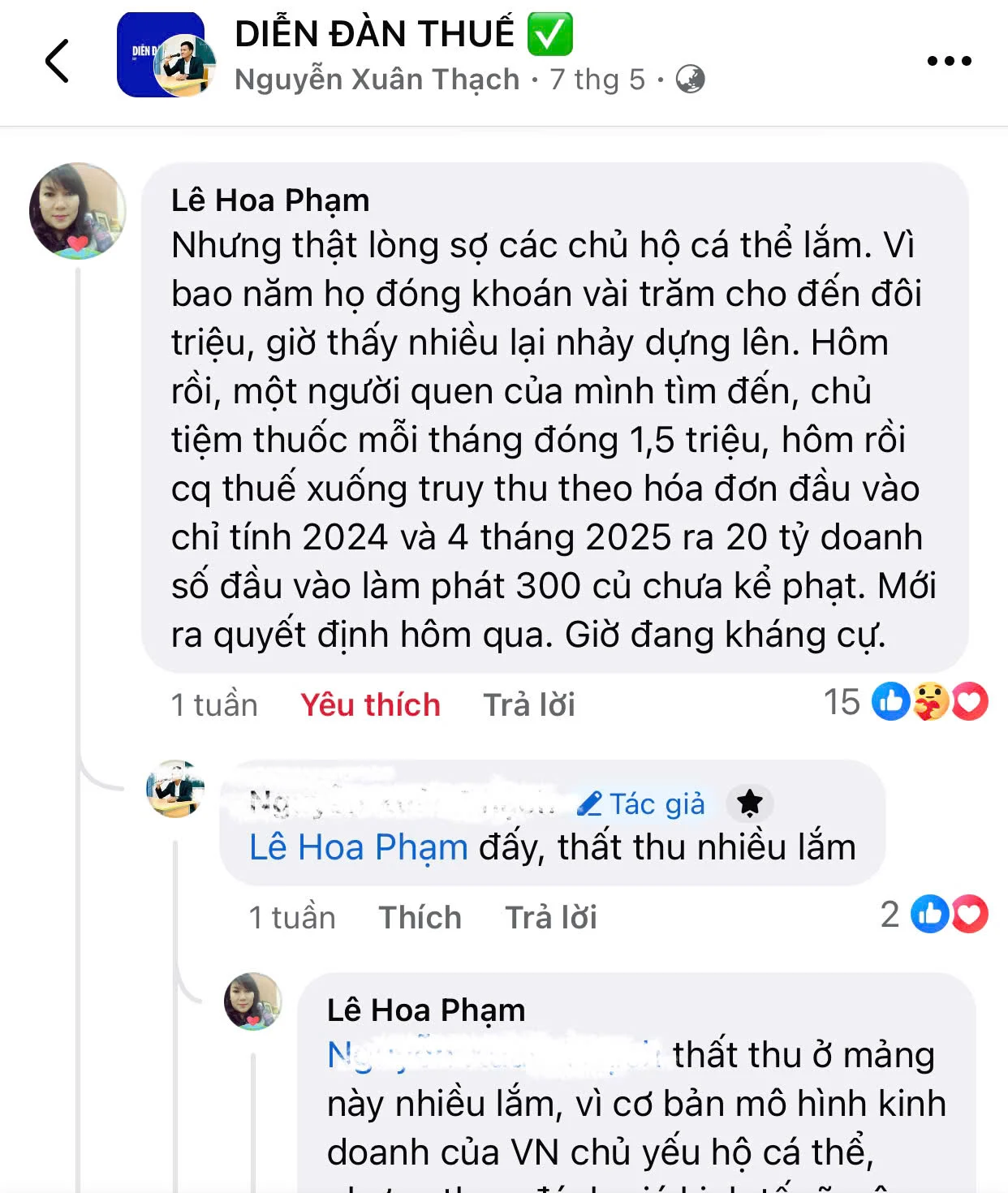View the 15 reactions on the first comment
Image resolution: width=1008 pixels, height=1193 pixels.
click(905, 702)
